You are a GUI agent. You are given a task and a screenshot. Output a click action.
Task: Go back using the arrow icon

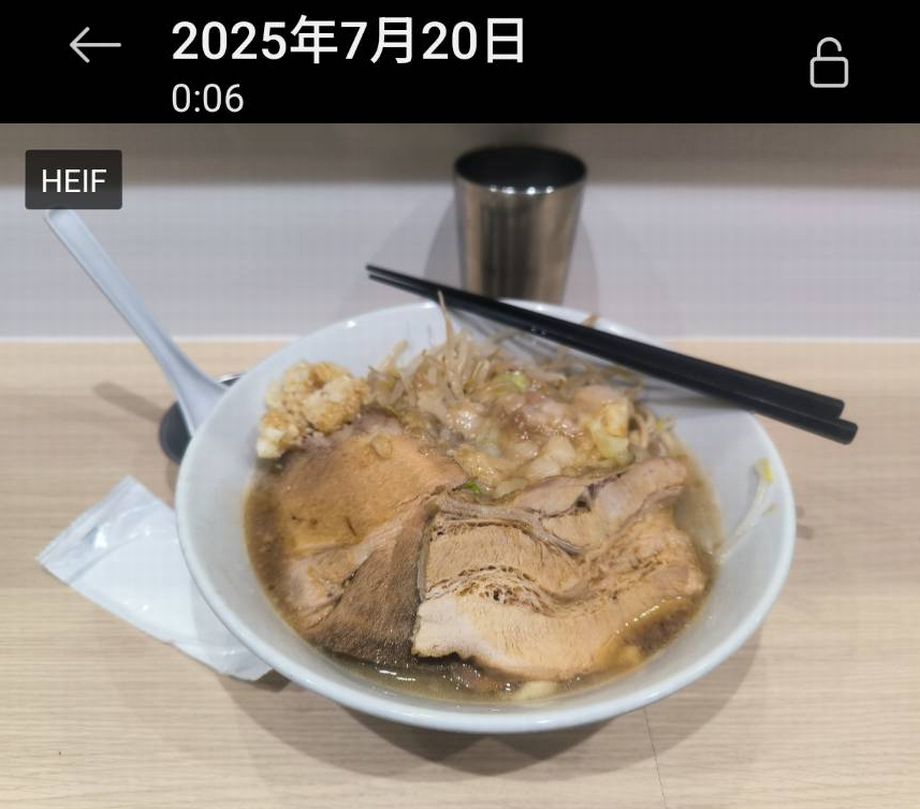click(x=95, y=45)
